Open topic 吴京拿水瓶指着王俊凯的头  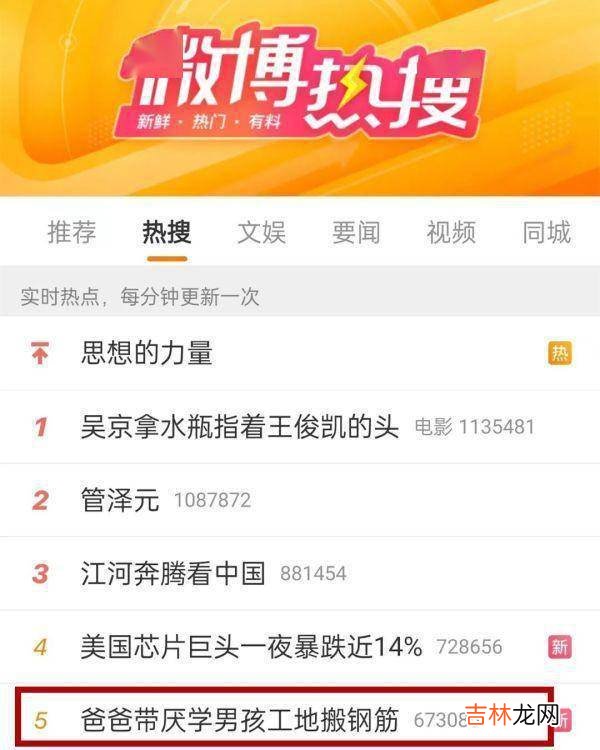pyautogui.click(x=240, y=427)
